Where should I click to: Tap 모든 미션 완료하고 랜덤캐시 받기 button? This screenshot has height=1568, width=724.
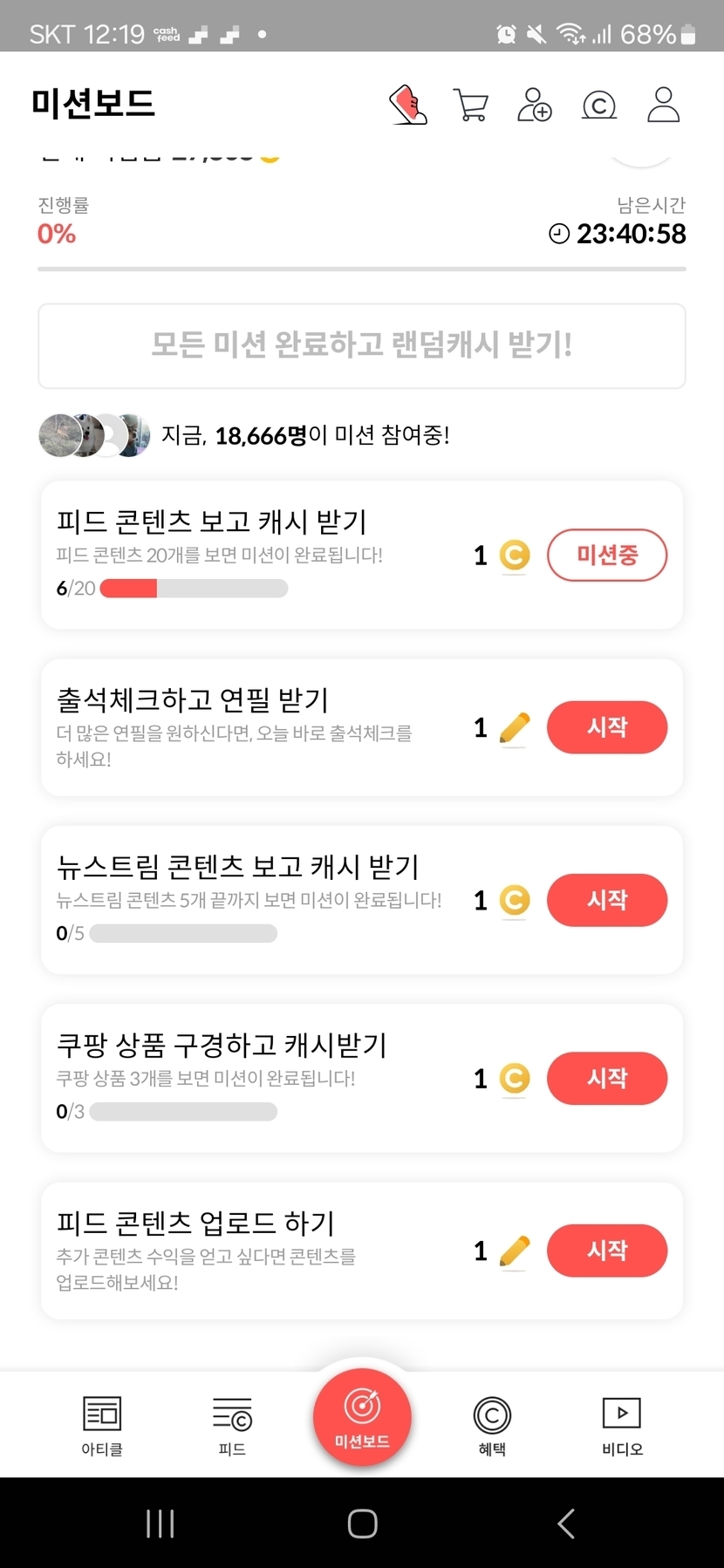362,345
